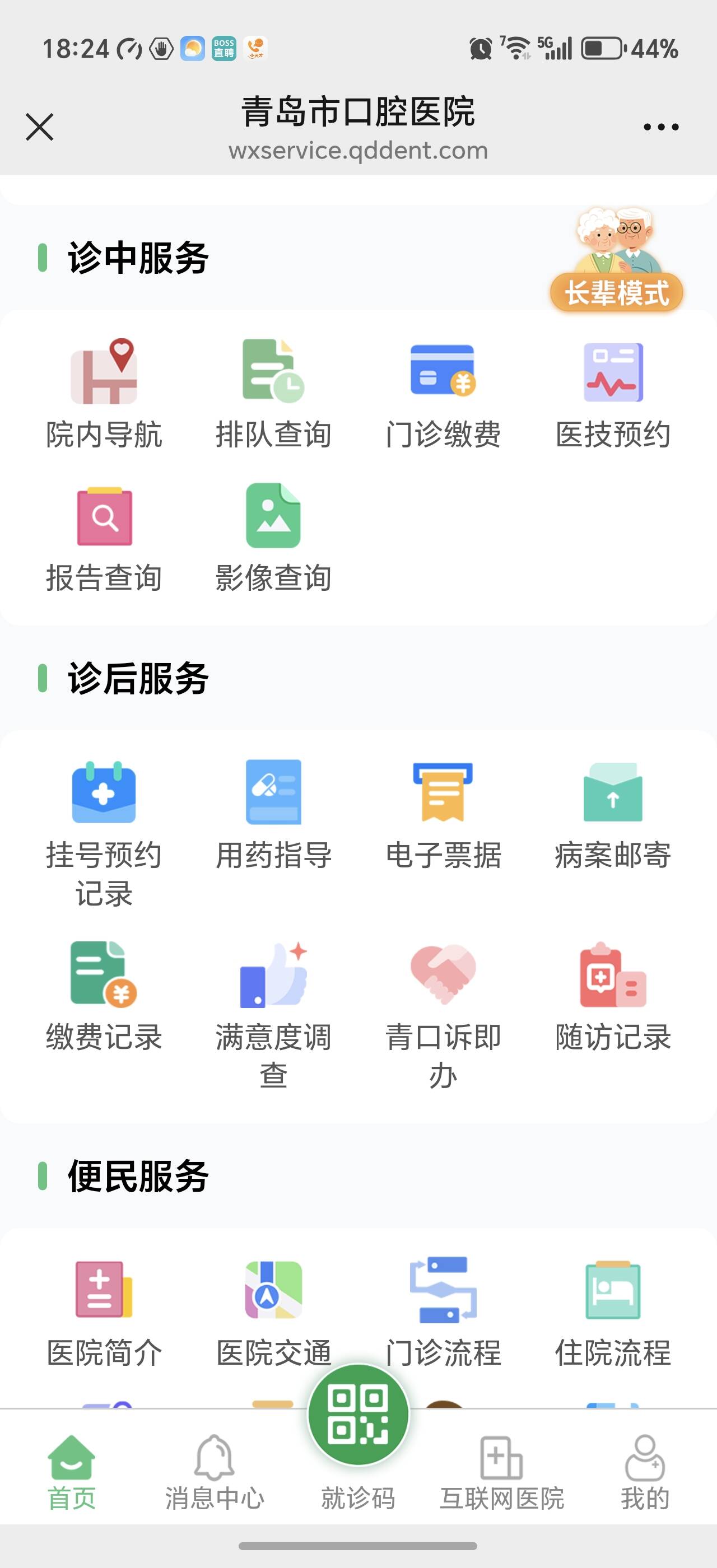Check 排队查询 queue status
The image size is (717, 1568).
click(x=273, y=394)
